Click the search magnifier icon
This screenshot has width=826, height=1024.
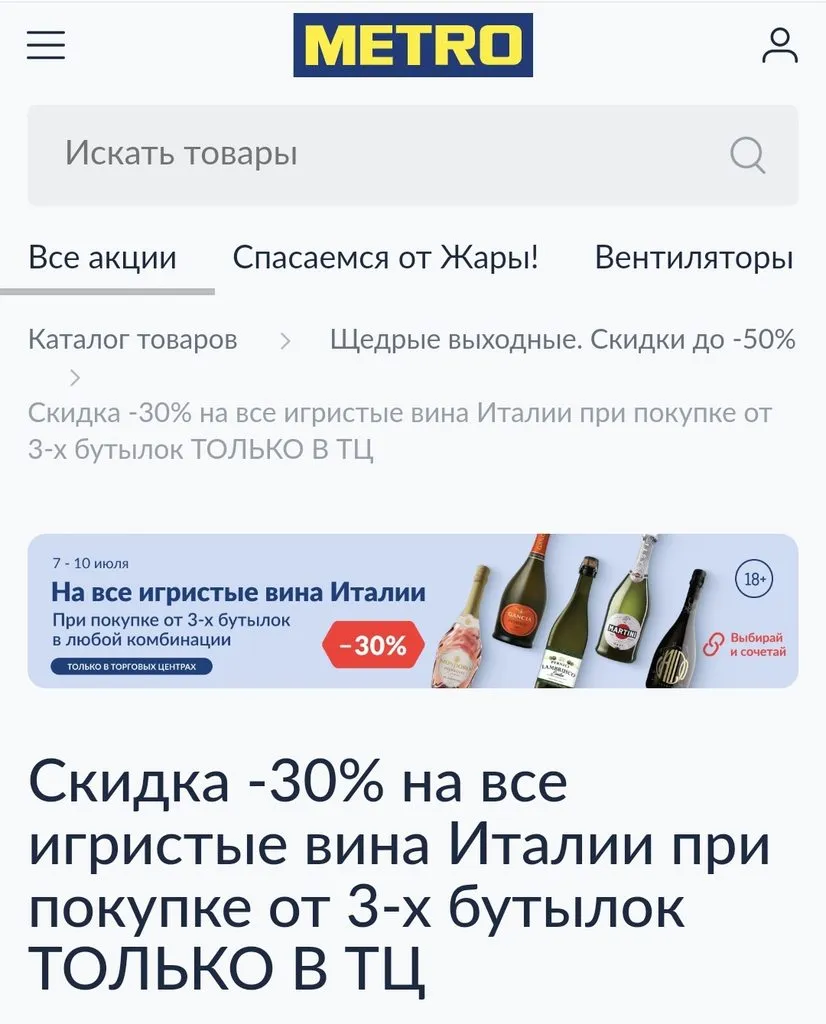745,153
